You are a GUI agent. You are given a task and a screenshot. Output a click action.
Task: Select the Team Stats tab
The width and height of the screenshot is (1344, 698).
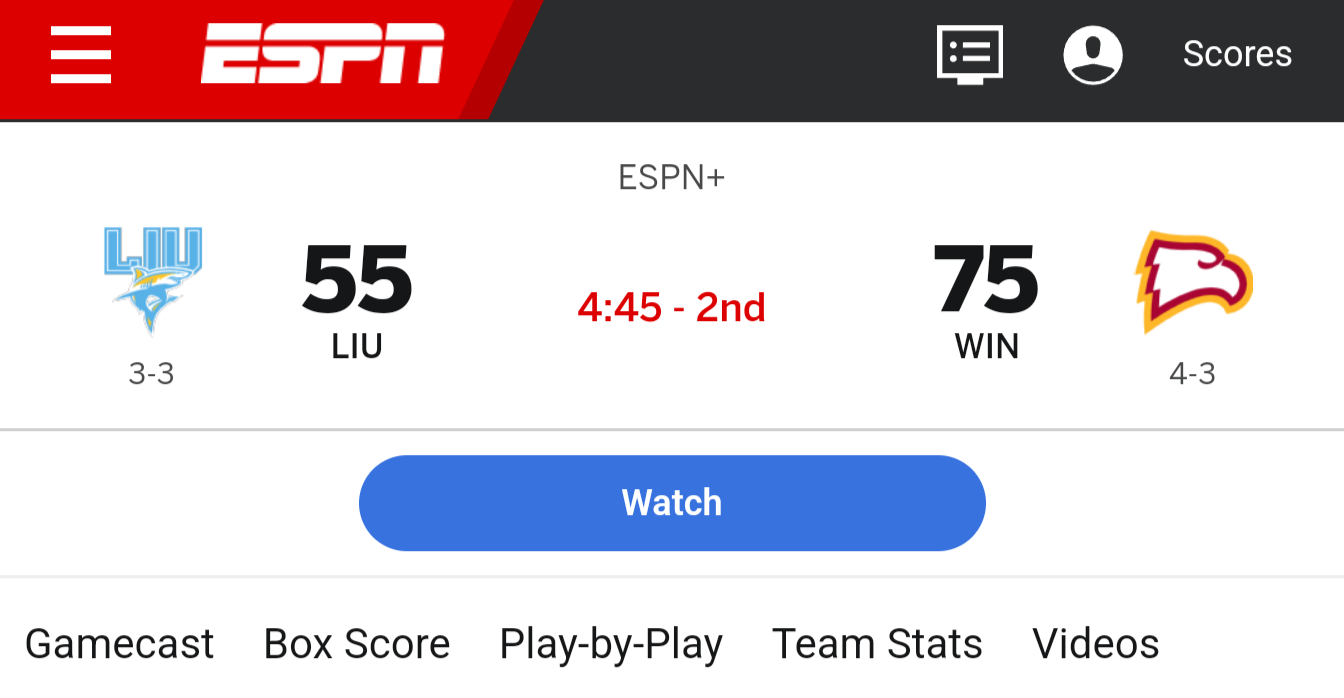pos(877,644)
